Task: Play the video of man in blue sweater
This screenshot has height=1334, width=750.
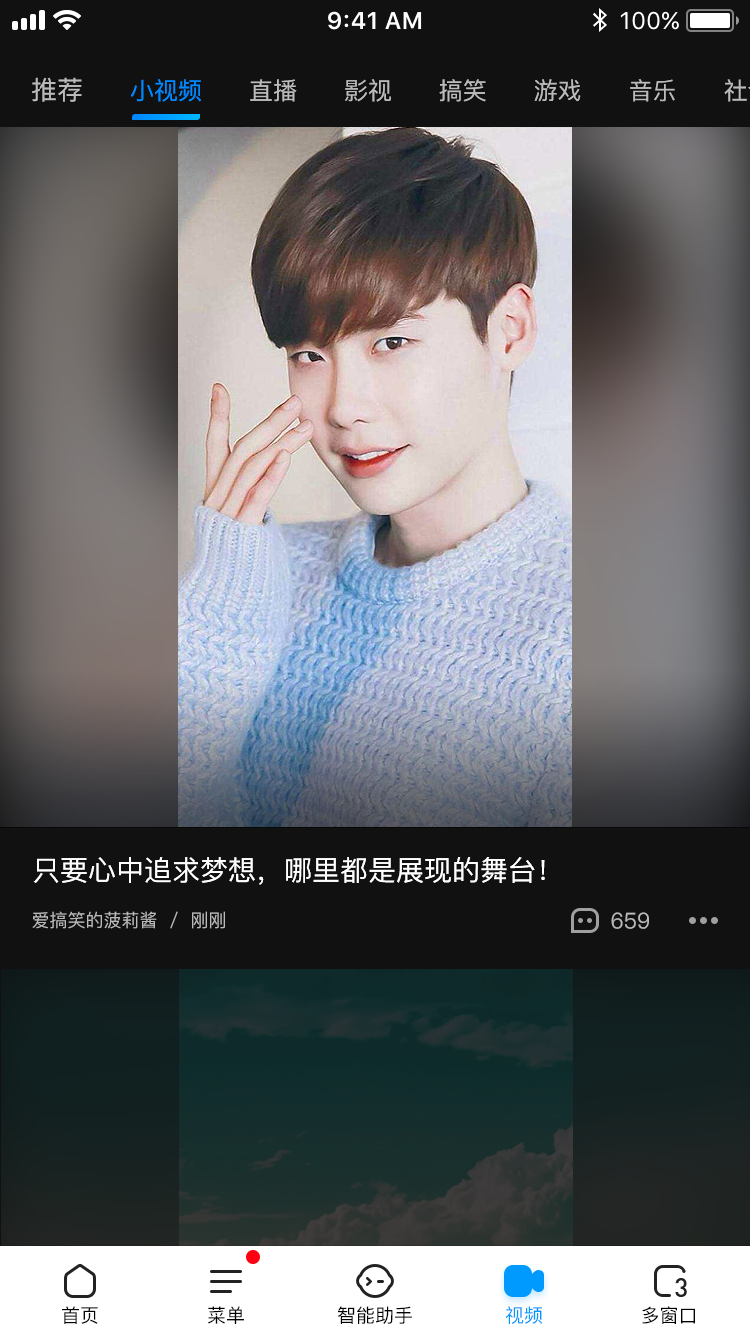Action: pyautogui.click(x=375, y=476)
